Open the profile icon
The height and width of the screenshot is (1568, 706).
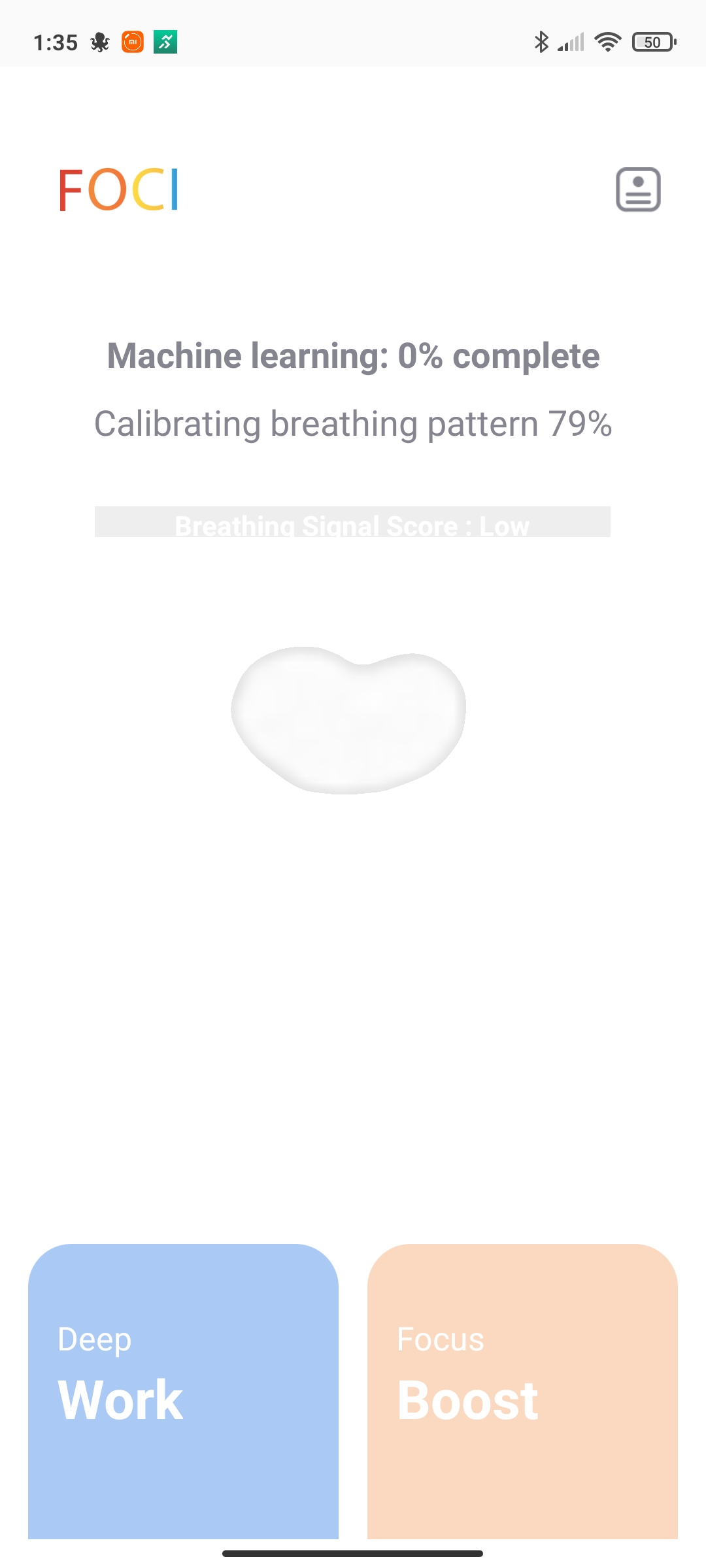pos(638,189)
